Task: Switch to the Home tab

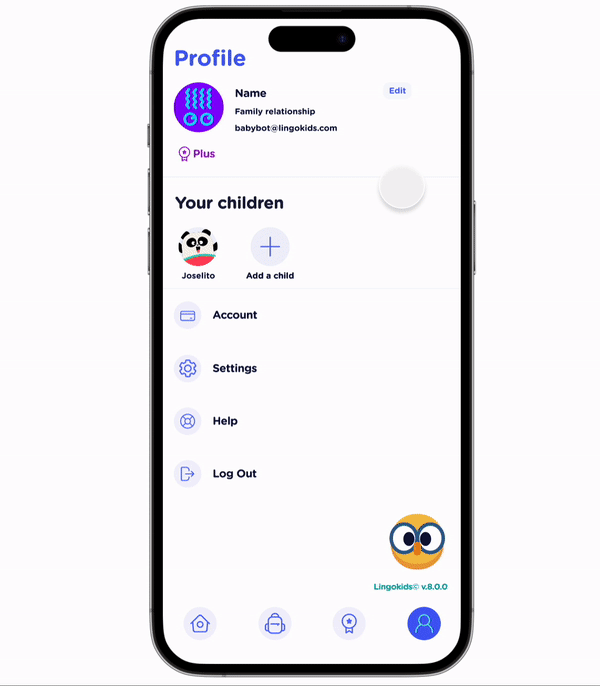Action: pyautogui.click(x=200, y=624)
